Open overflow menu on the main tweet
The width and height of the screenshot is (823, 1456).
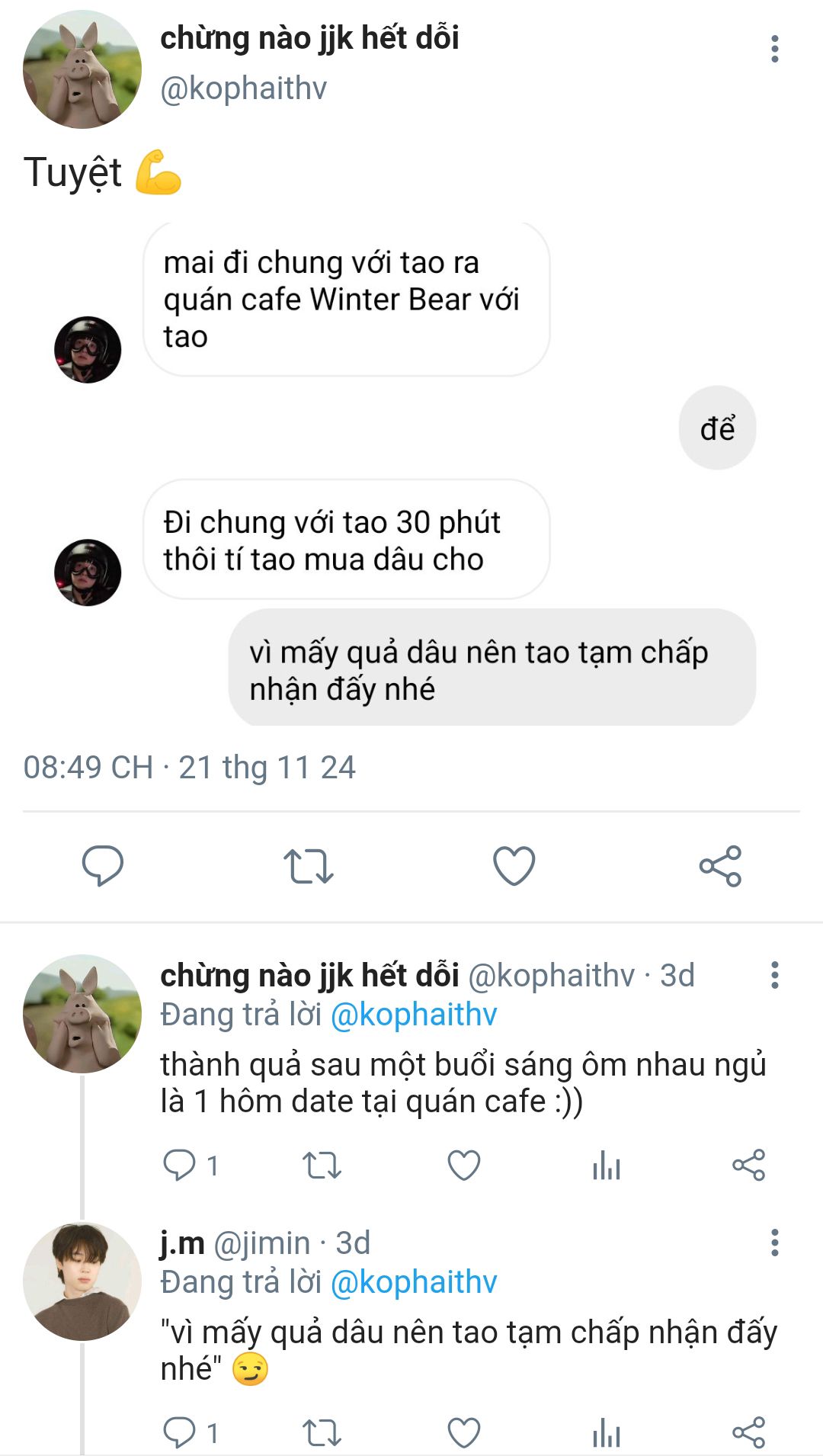point(774,49)
